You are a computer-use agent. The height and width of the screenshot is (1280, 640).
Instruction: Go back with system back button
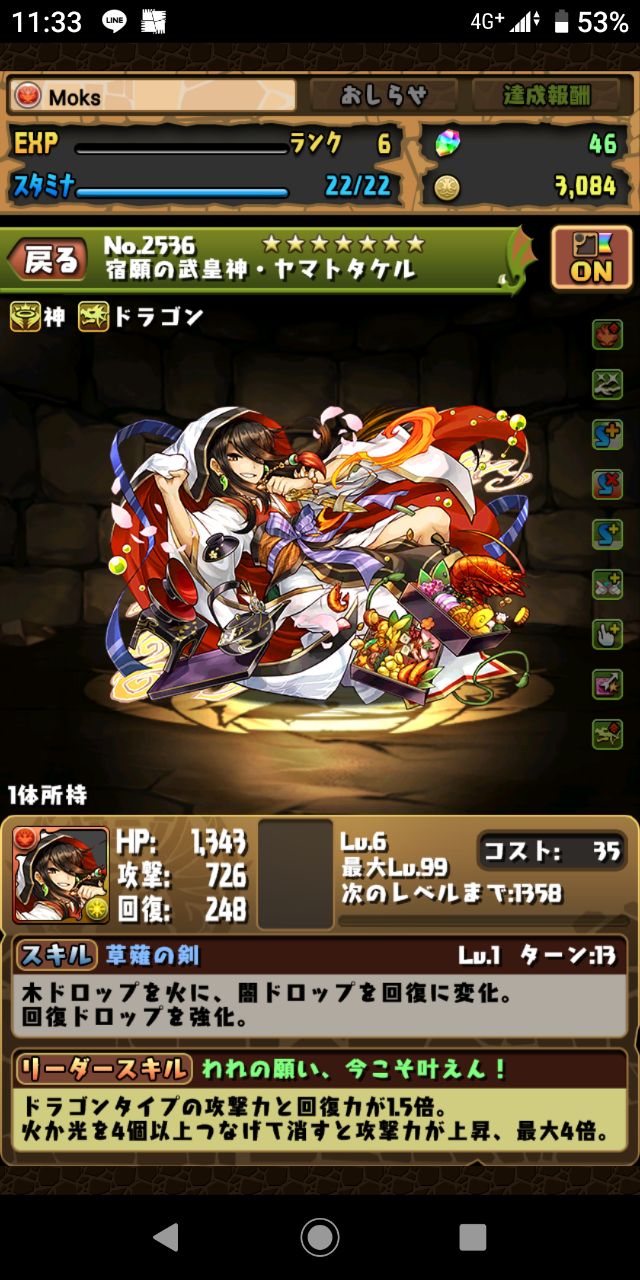pyautogui.click(x=165, y=1237)
